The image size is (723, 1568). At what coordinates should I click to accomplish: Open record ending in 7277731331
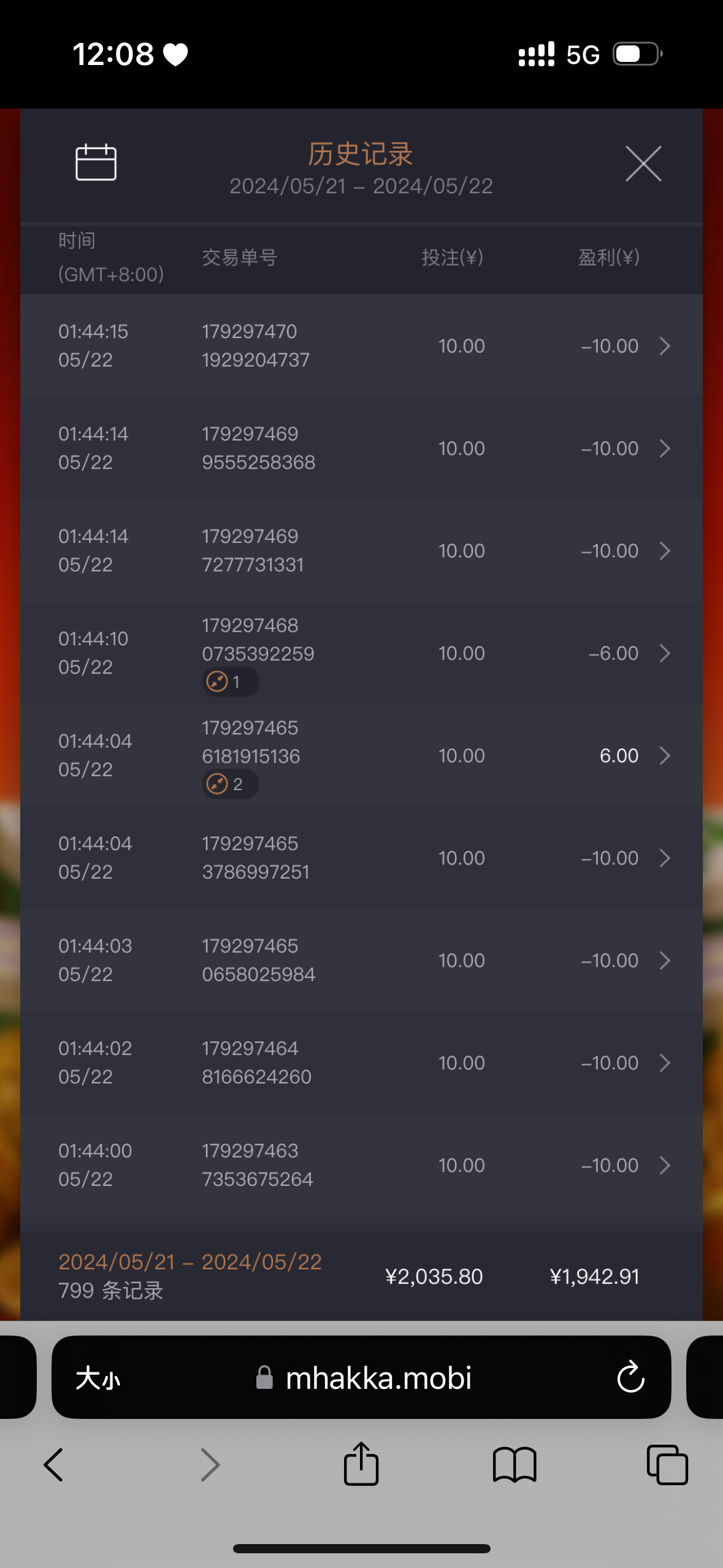(x=665, y=551)
